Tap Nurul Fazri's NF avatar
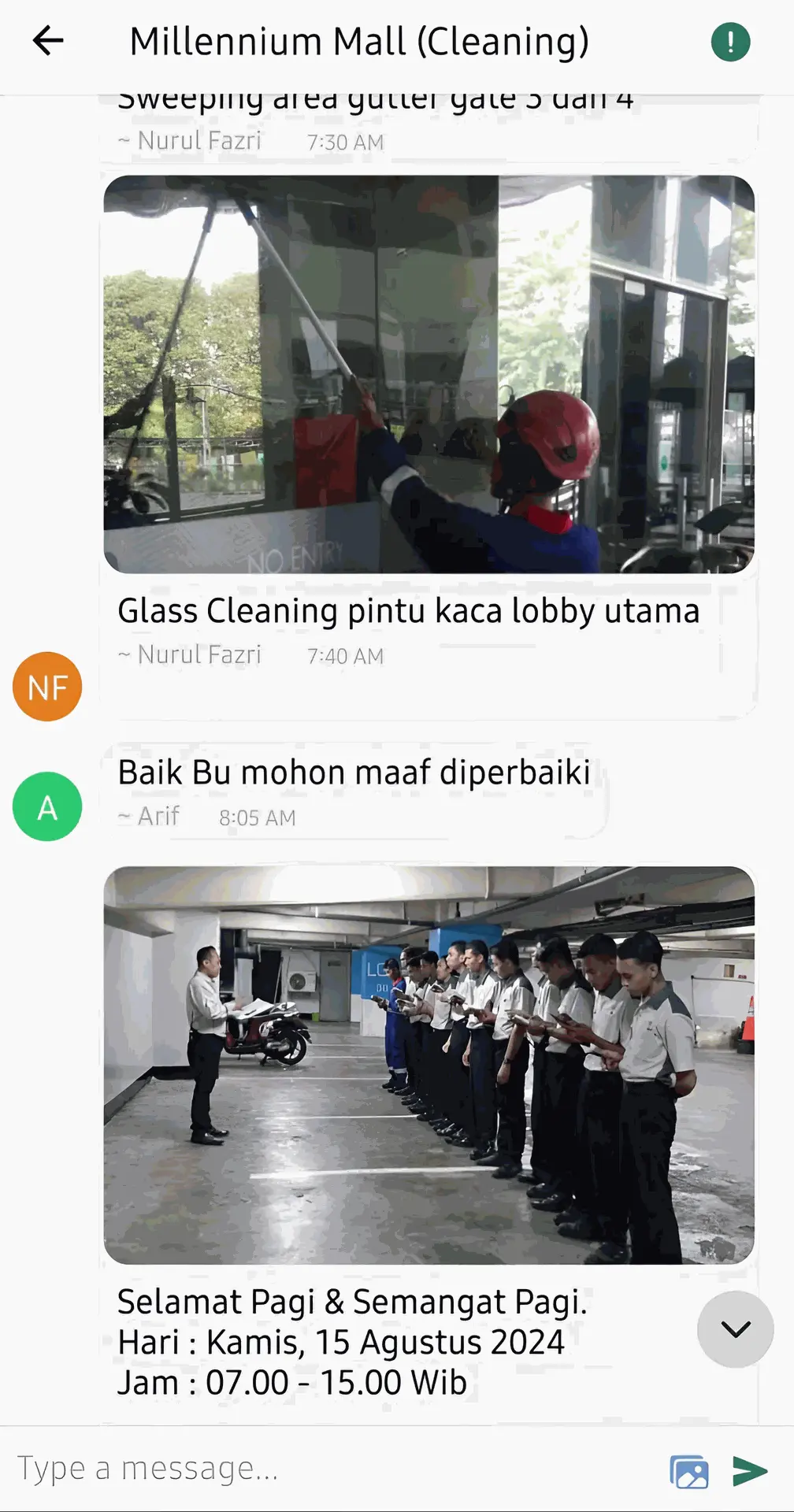Screen dimensions: 794x1512 point(47,687)
